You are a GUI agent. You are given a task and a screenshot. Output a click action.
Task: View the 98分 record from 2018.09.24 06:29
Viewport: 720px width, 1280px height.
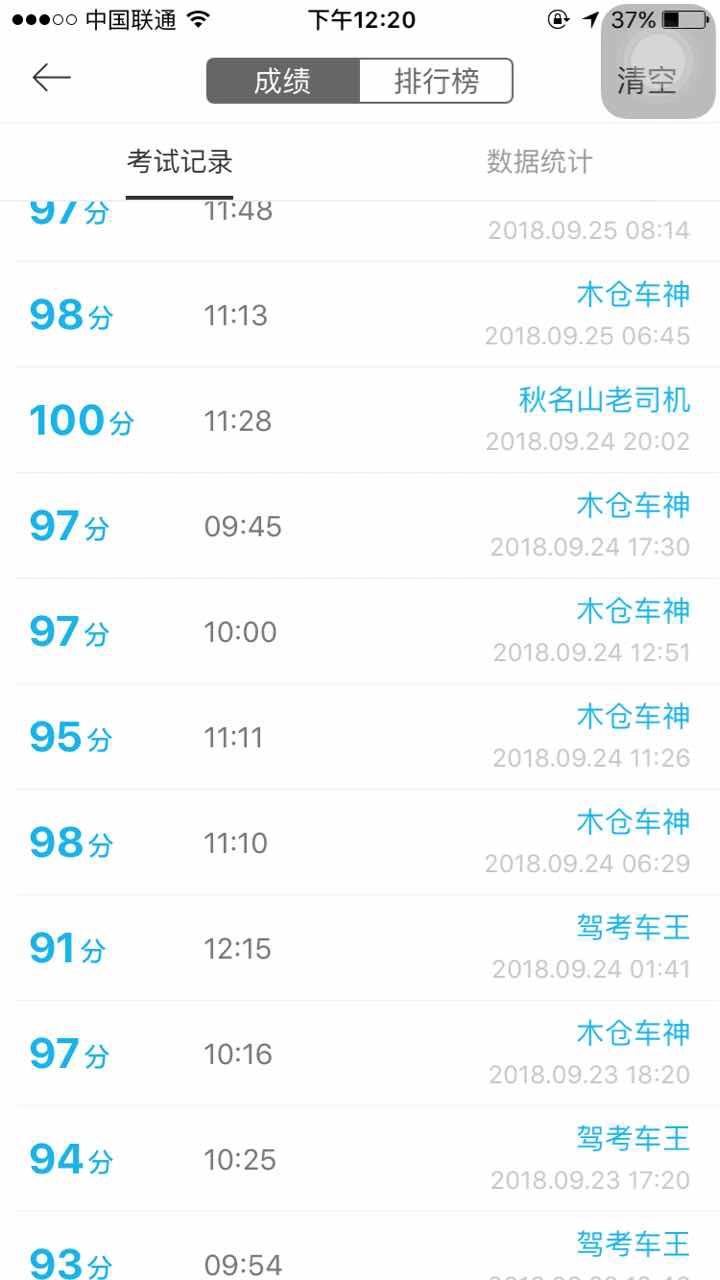click(x=360, y=843)
